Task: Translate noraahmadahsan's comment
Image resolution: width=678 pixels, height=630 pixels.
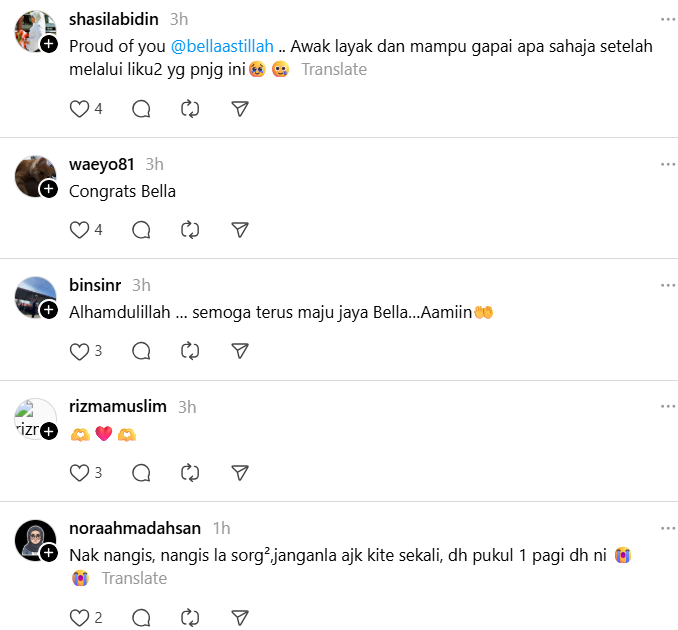Action: pos(134,578)
